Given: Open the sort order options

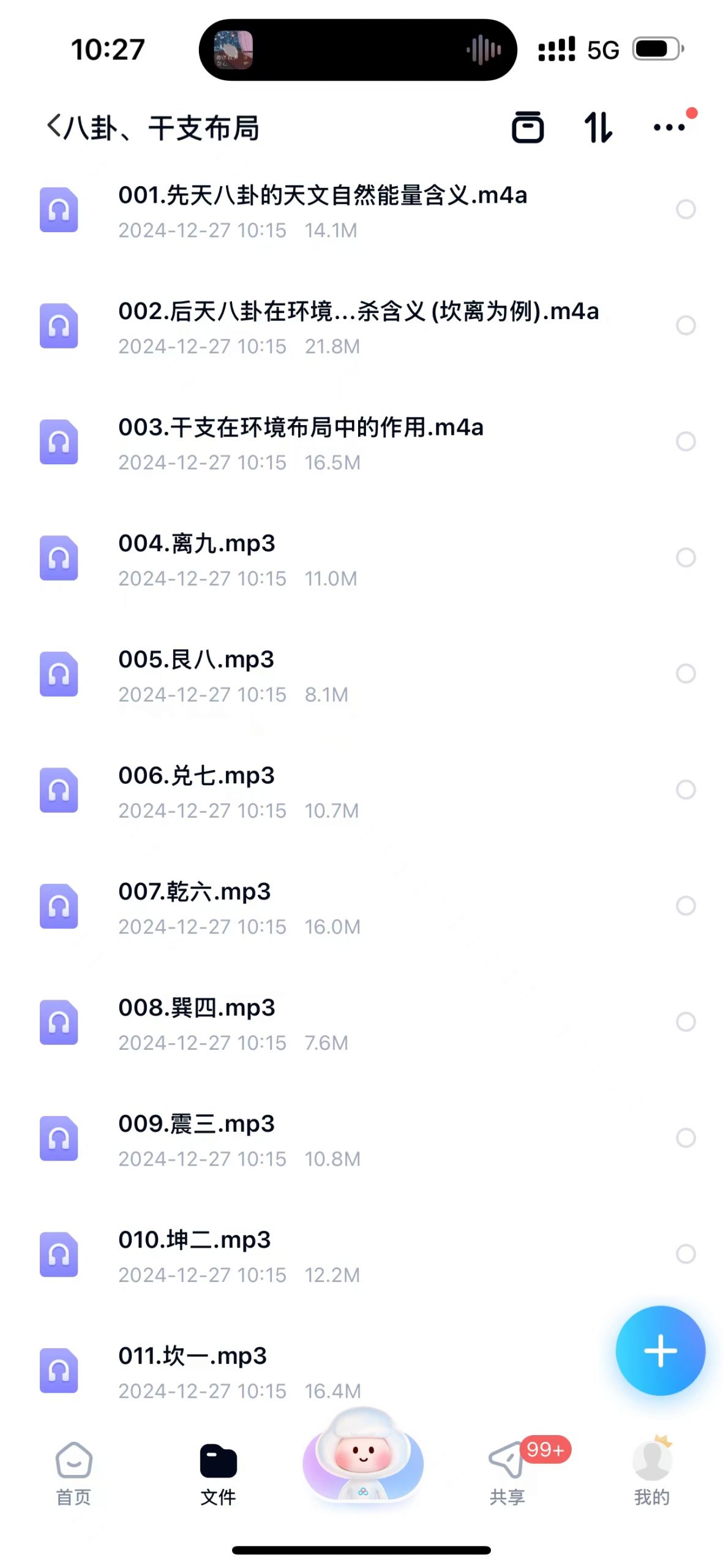Looking at the screenshot, I should 598,127.
